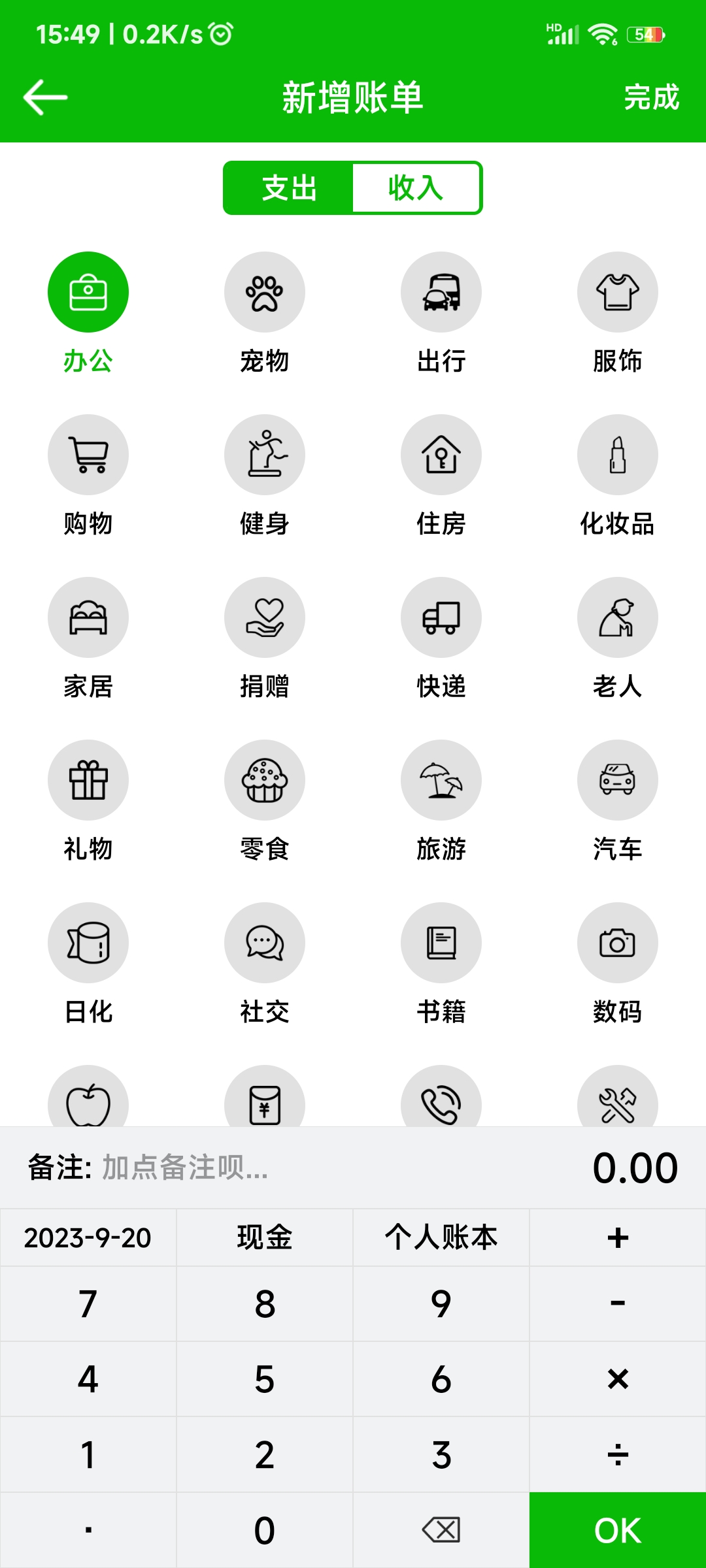The image size is (706, 1568).
Task: Pick the 礼物 gift category icon
Action: tap(88, 780)
